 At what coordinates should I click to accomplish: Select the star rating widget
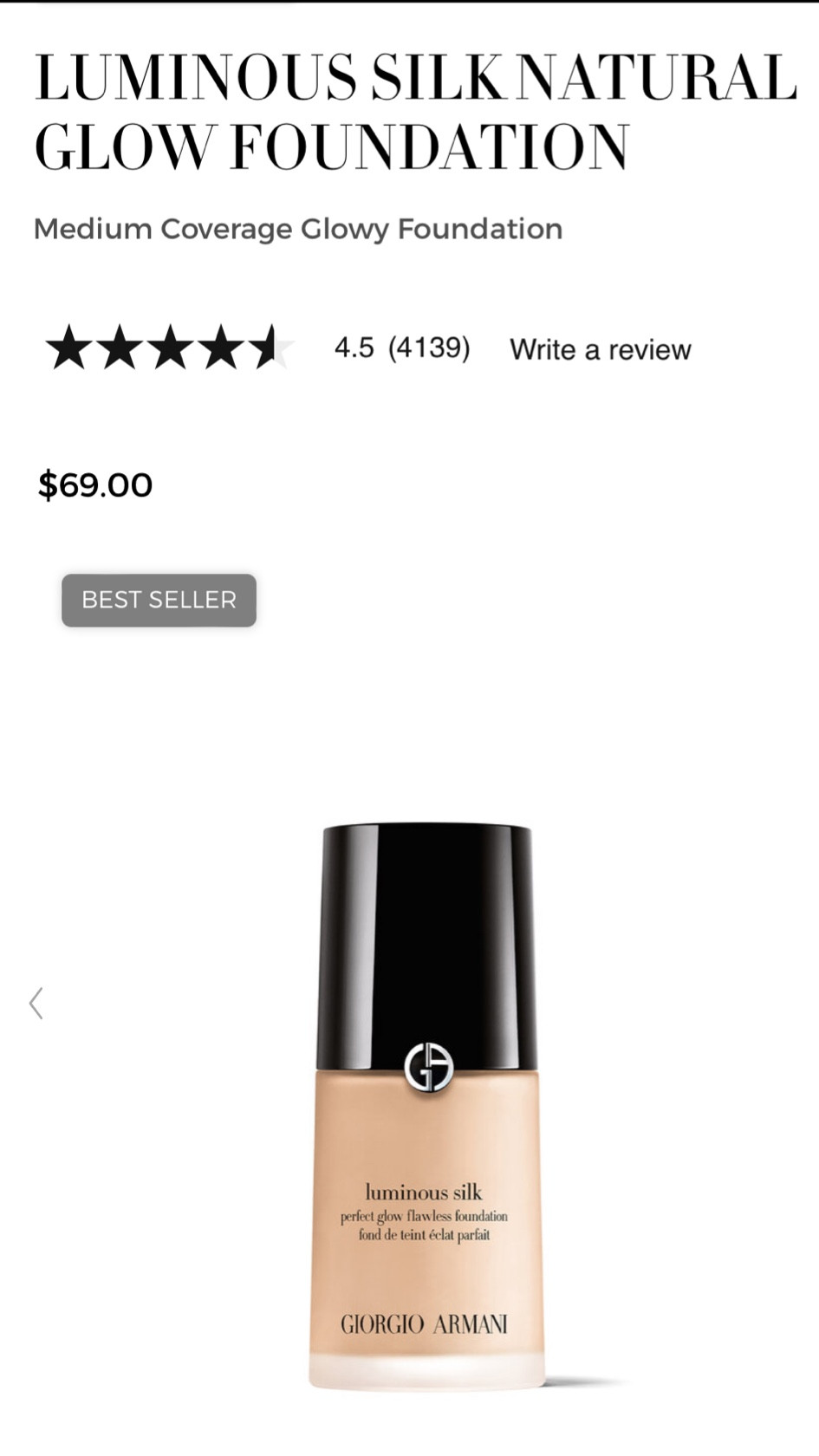coord(169,347)
